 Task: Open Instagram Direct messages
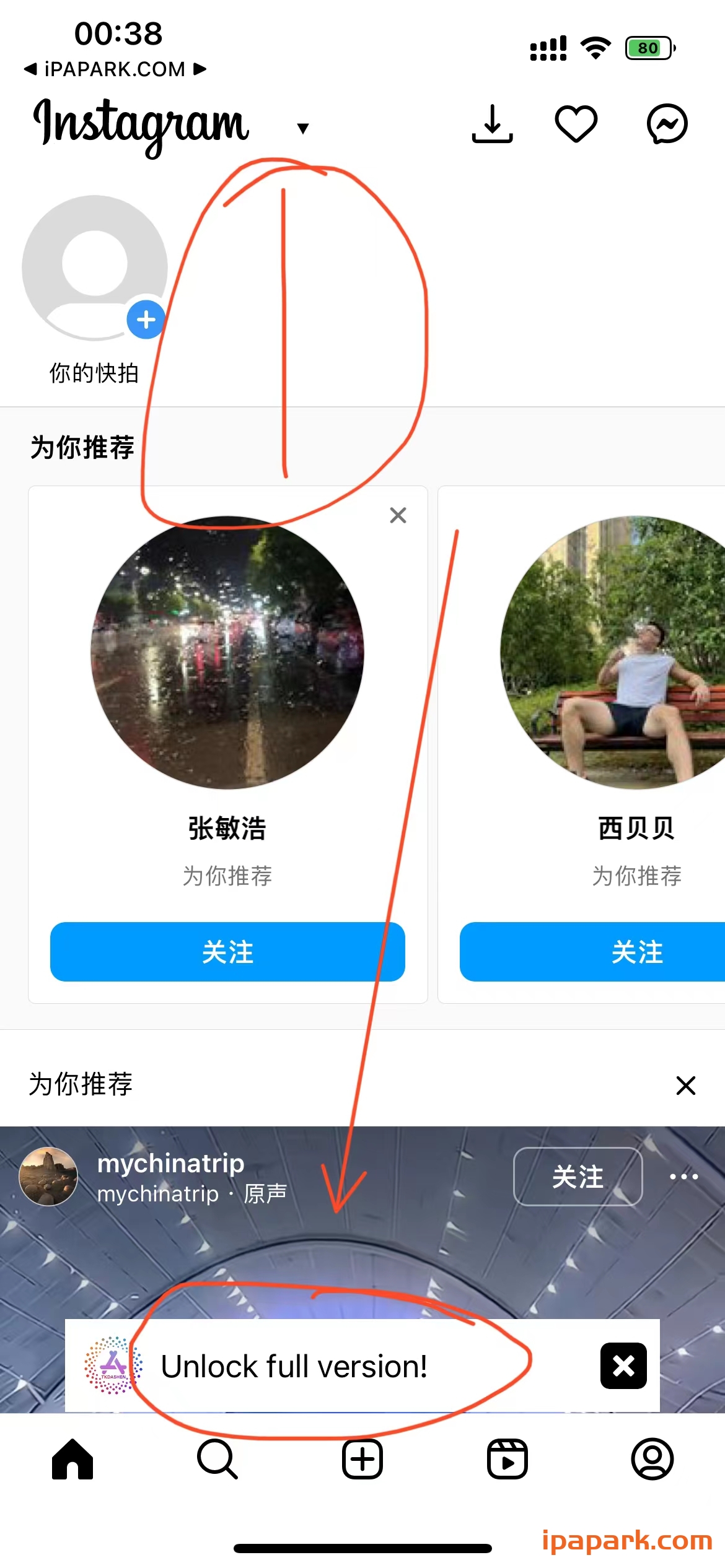(667, 123)
